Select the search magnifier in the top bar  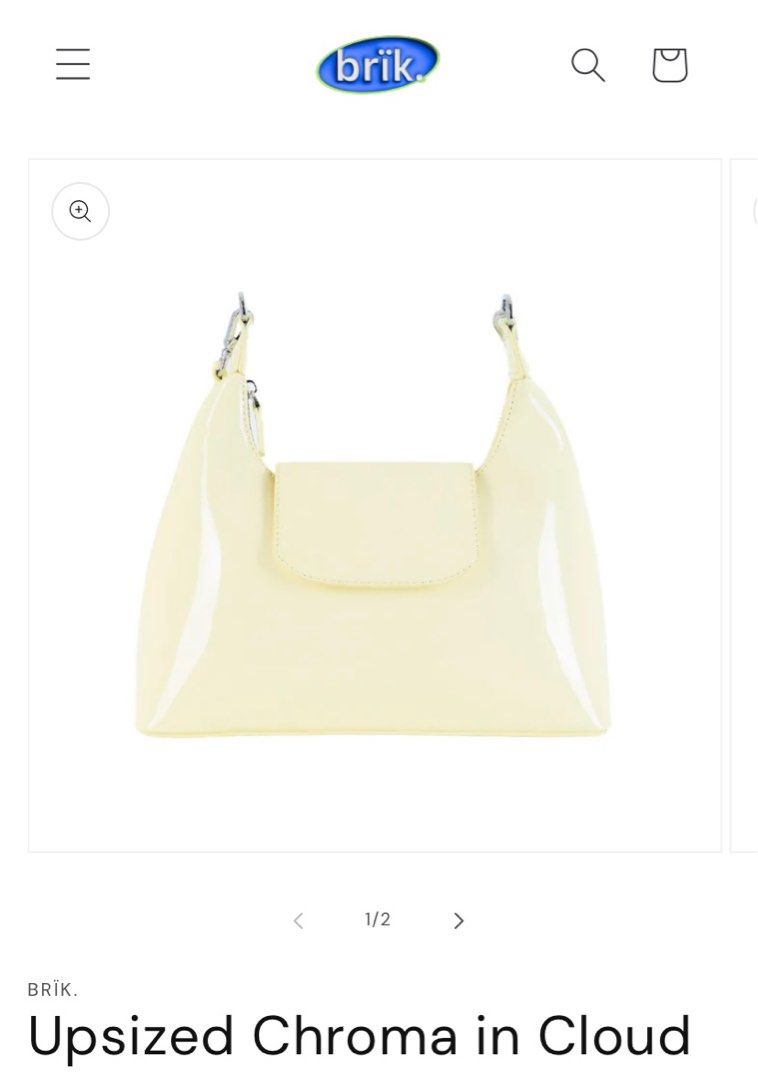(588, 64)
